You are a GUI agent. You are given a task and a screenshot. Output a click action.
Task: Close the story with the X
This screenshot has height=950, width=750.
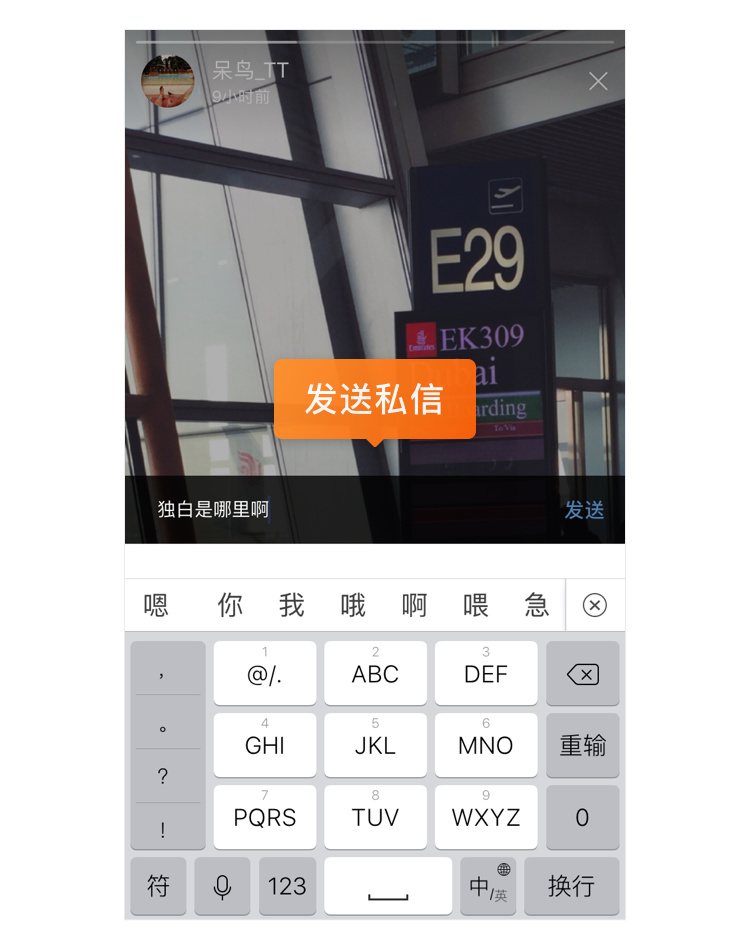(x=598, y=81)
